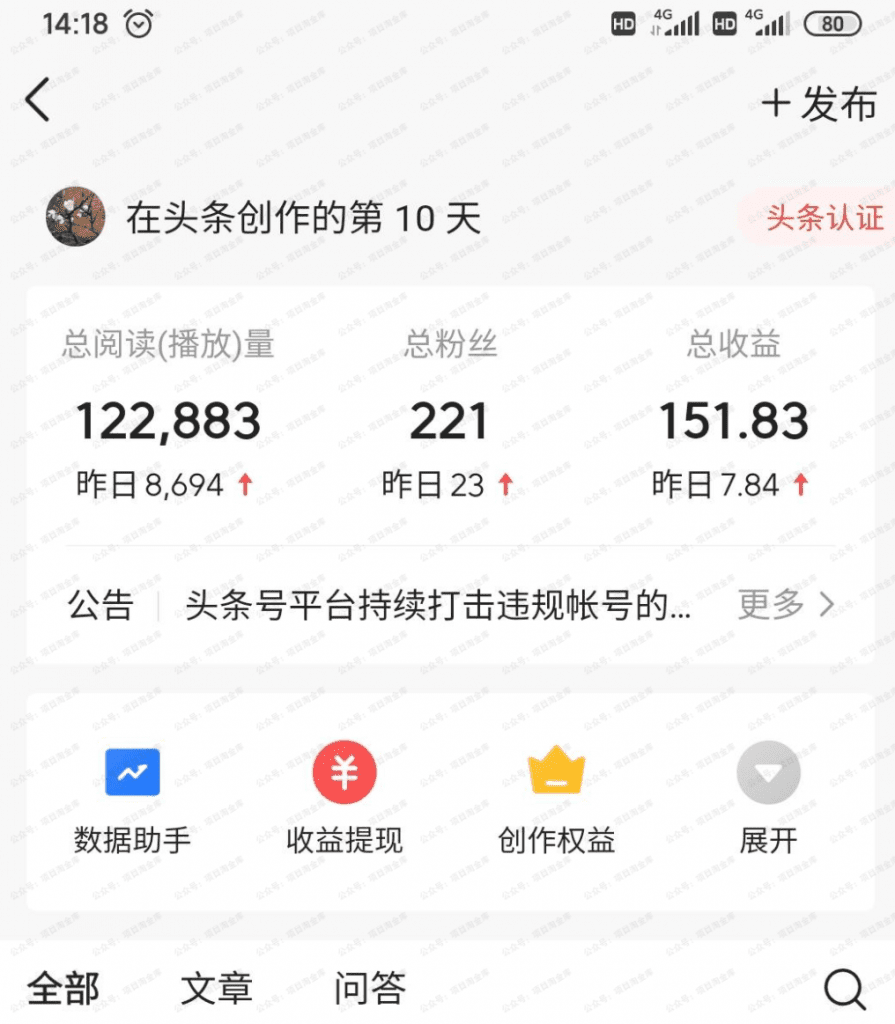Switch to the 全部 tab
Viewport: 895px width, 1024px height.
pyautogui.click(x=63, y=989)
